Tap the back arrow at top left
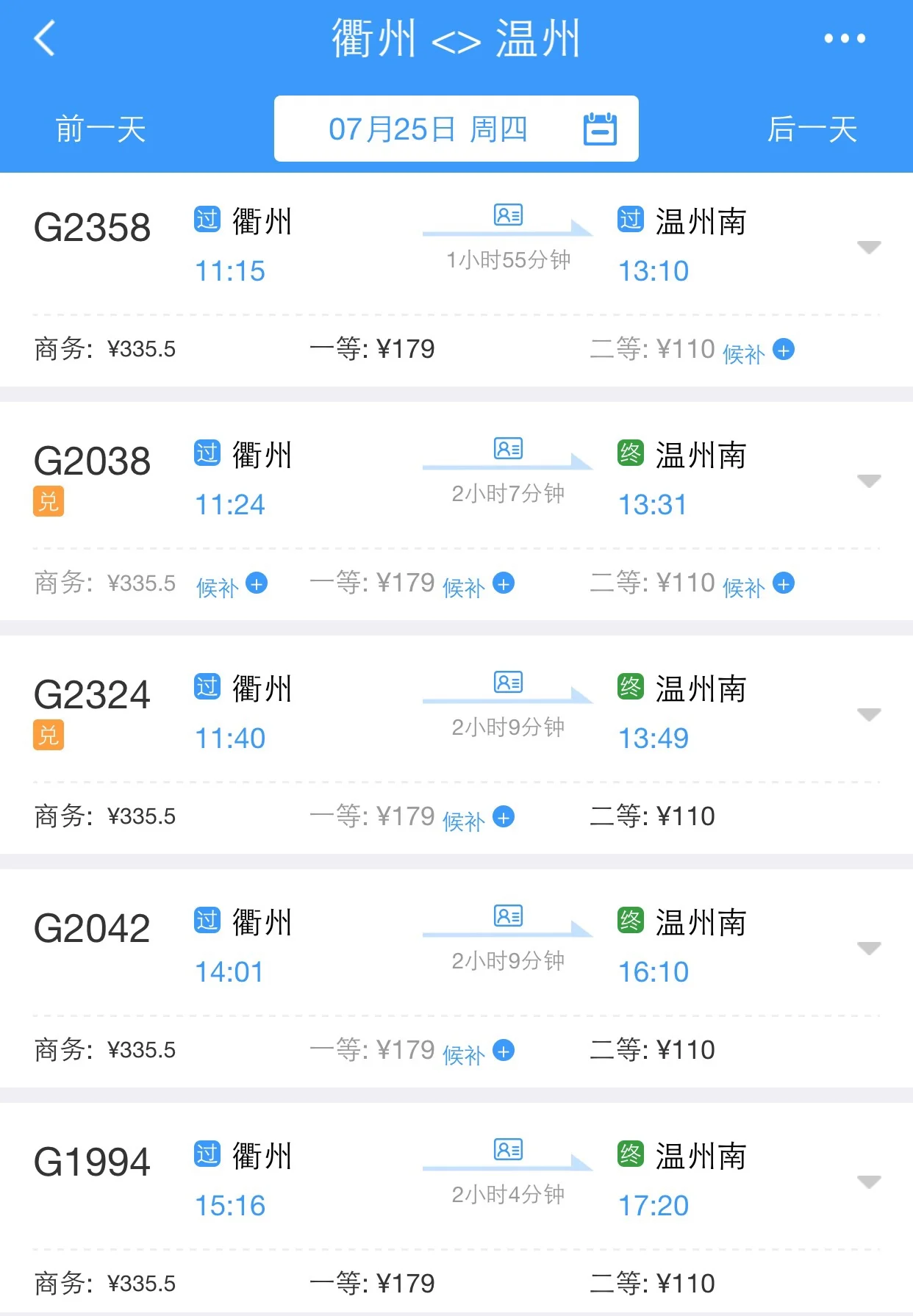This screenshot has height=1316, width=913. 44,38
